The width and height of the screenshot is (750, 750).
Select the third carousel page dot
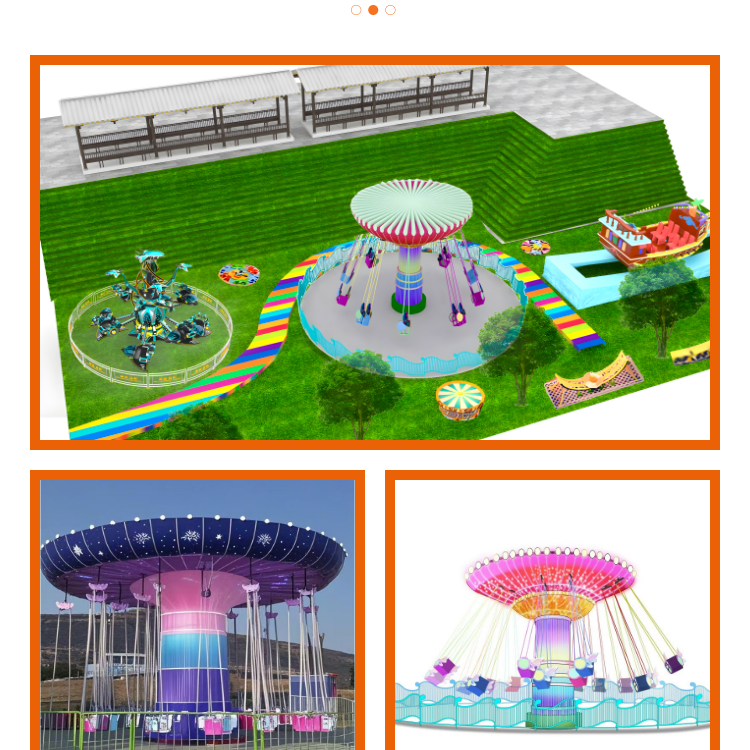click(390, 10)
